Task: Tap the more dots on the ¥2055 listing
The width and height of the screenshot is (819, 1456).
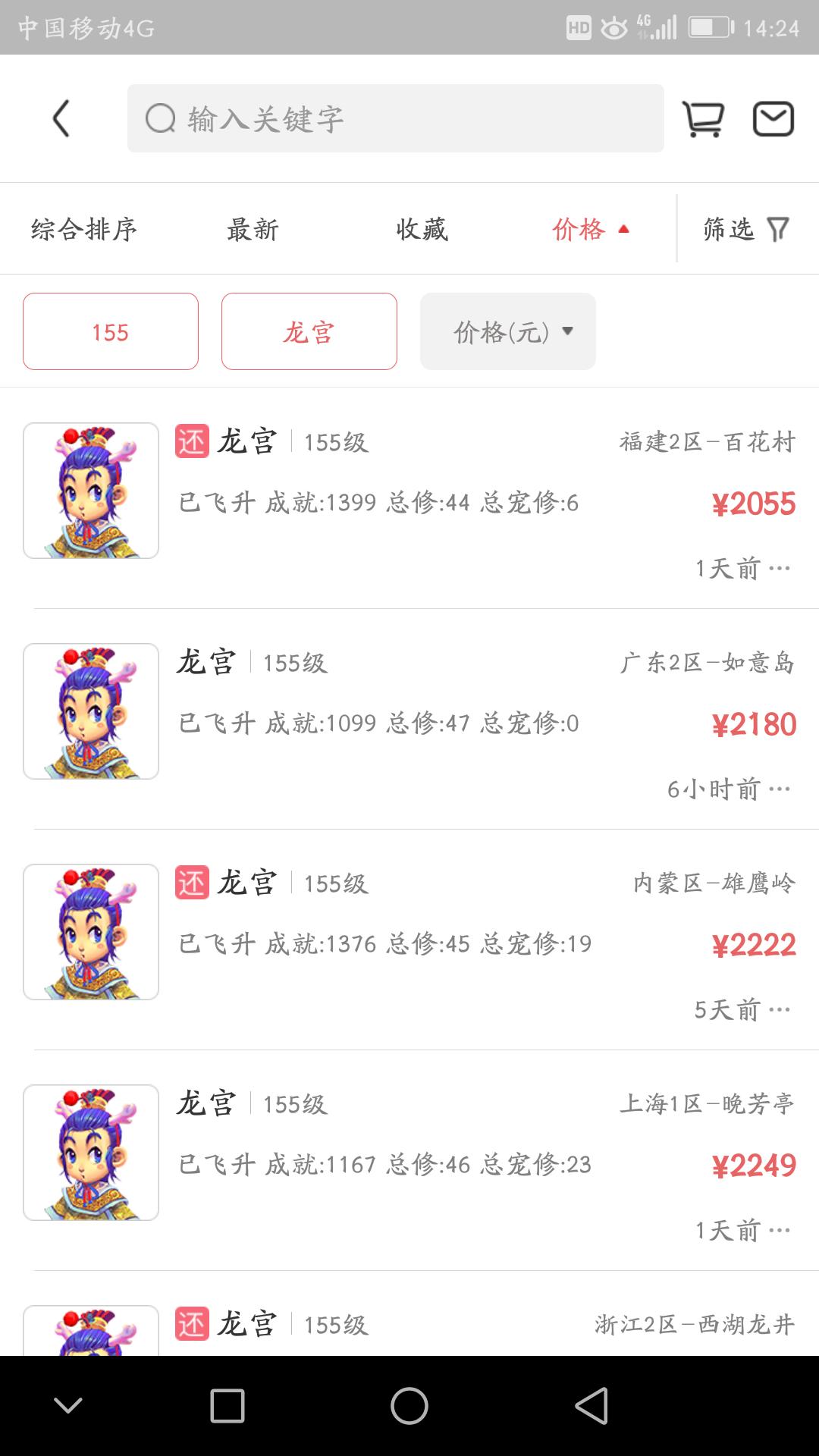Action: (x=780, y=569)
